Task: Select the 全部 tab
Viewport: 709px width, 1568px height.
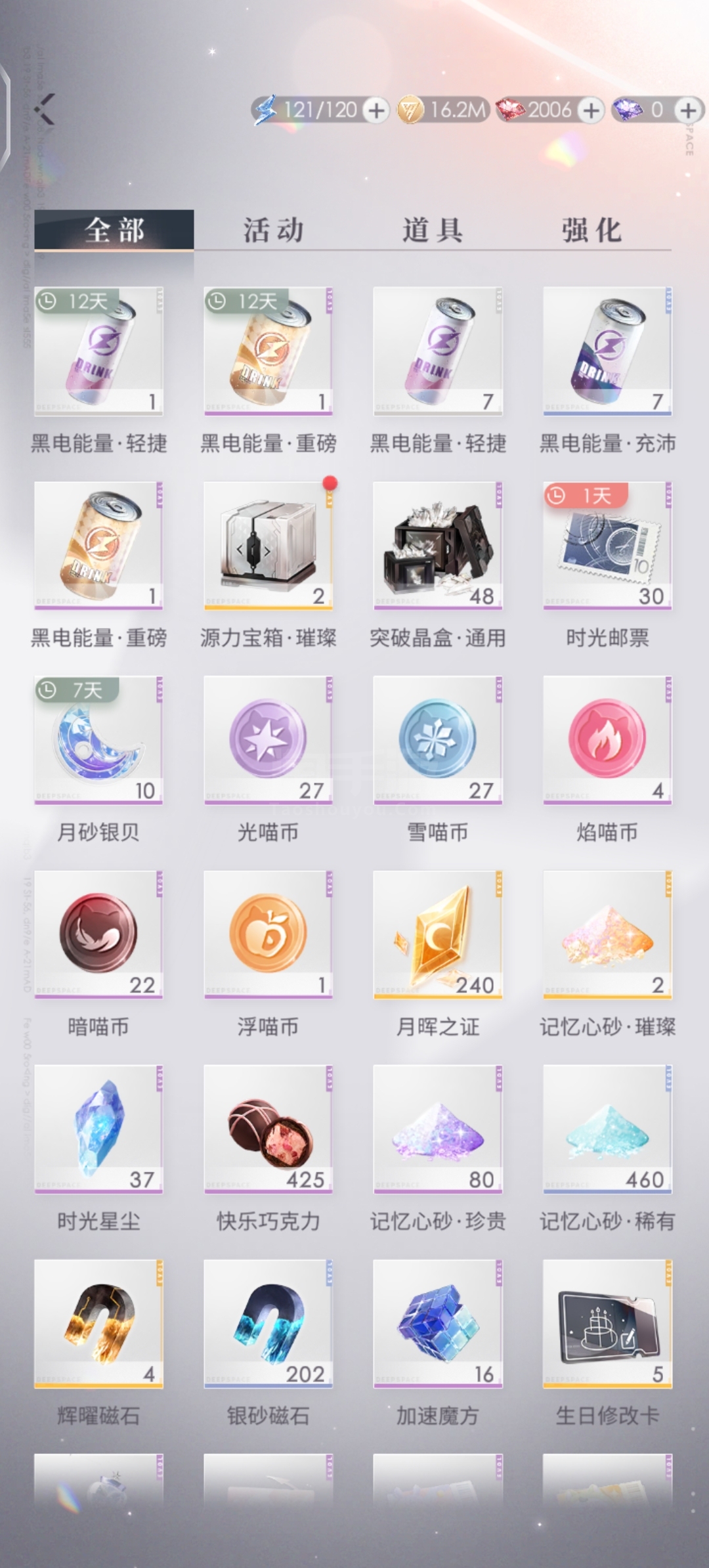Action: [114, 230]
